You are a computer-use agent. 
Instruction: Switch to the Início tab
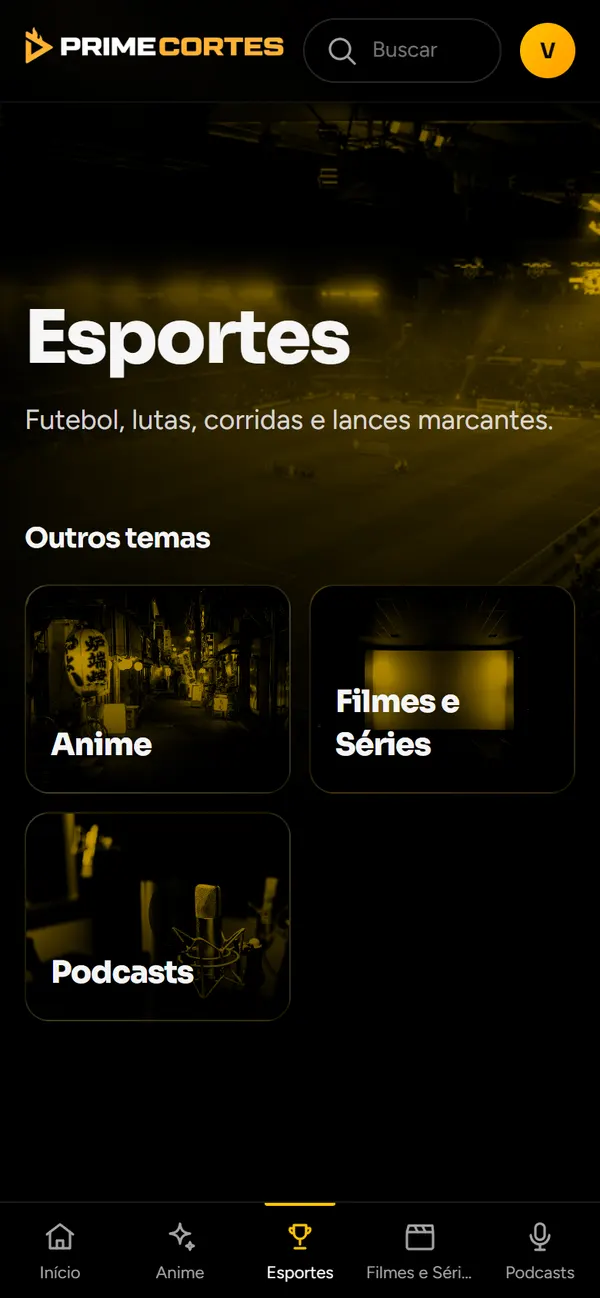tap(60, 1250)
